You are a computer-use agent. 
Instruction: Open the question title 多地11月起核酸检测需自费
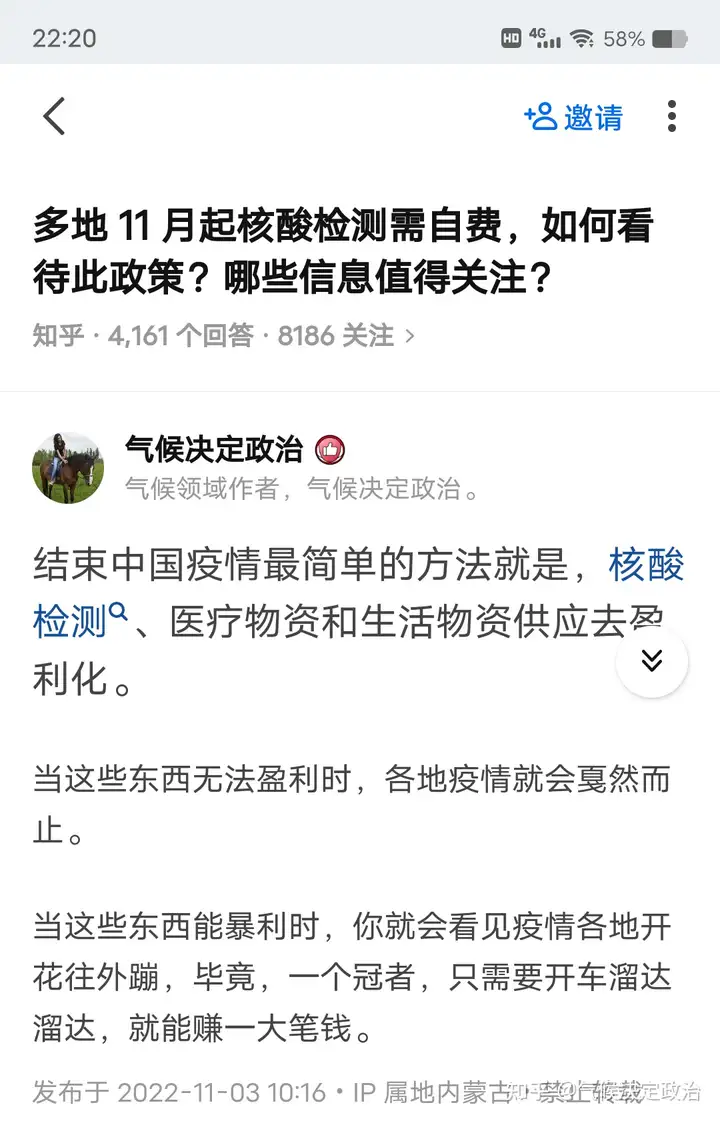(342, 252)
